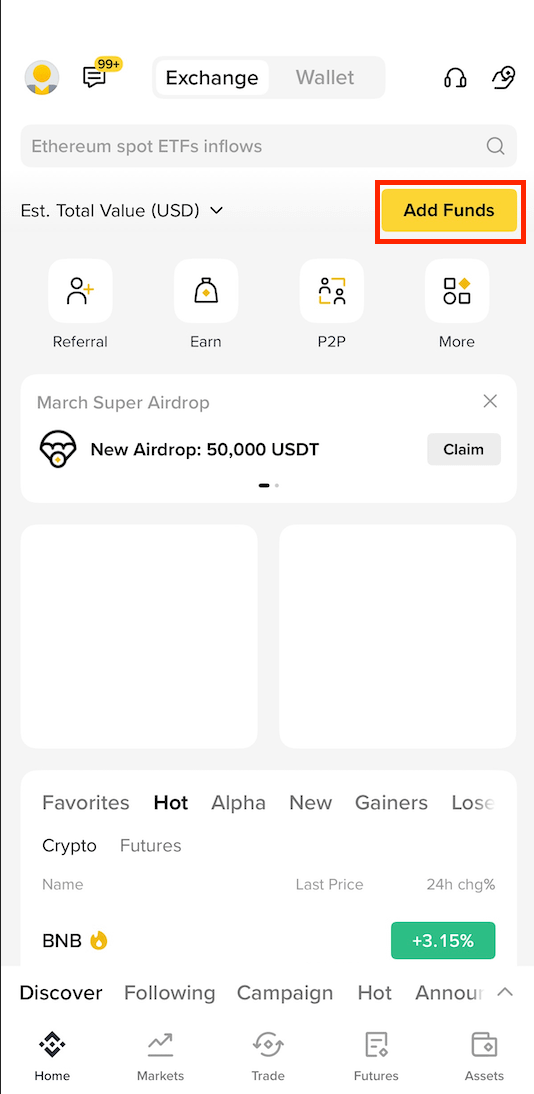534x1094 pixels.
Task: Tap the Add Funds button
Action: click(449, 210)
